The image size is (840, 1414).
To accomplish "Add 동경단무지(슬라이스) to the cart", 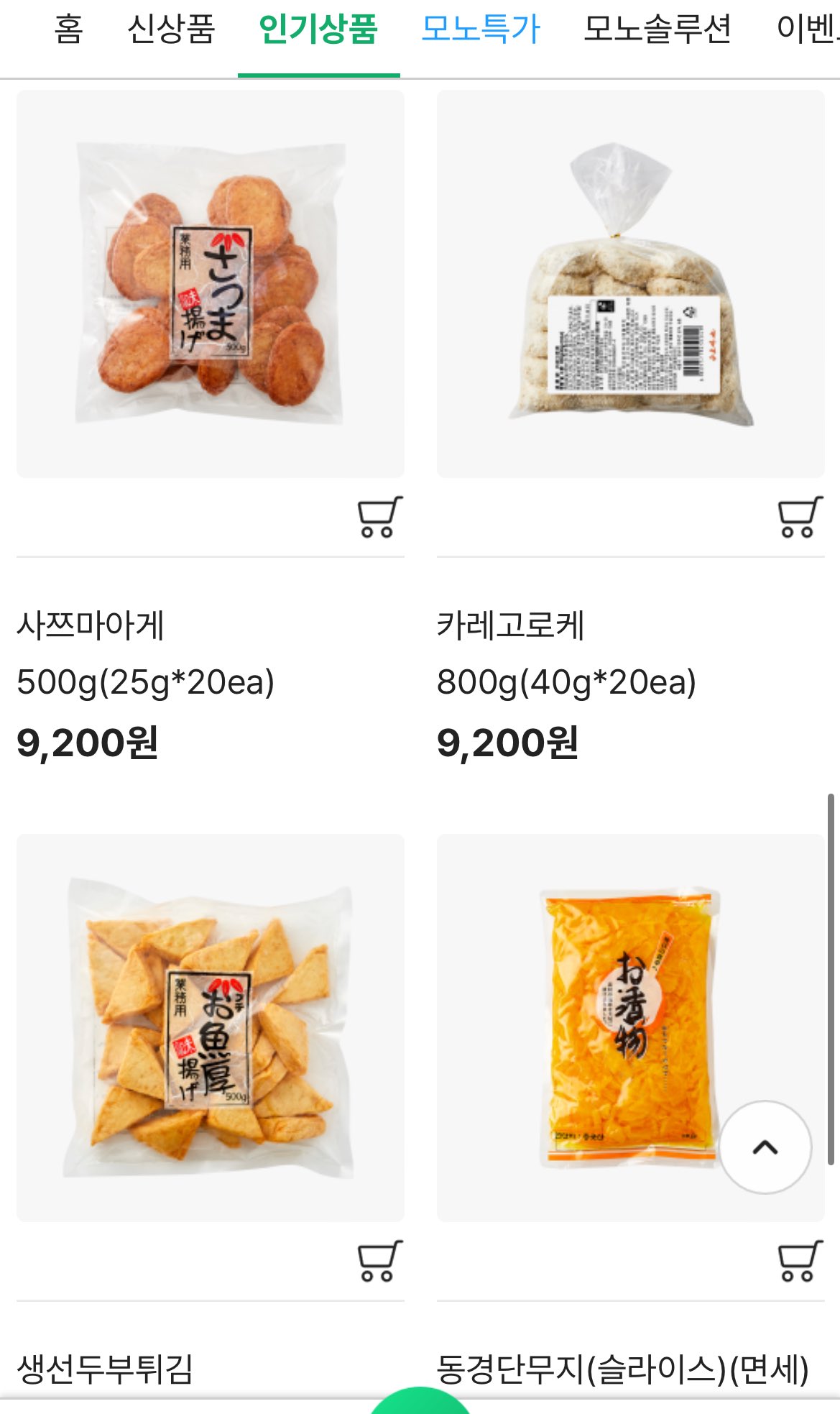I will point(800,1261).
